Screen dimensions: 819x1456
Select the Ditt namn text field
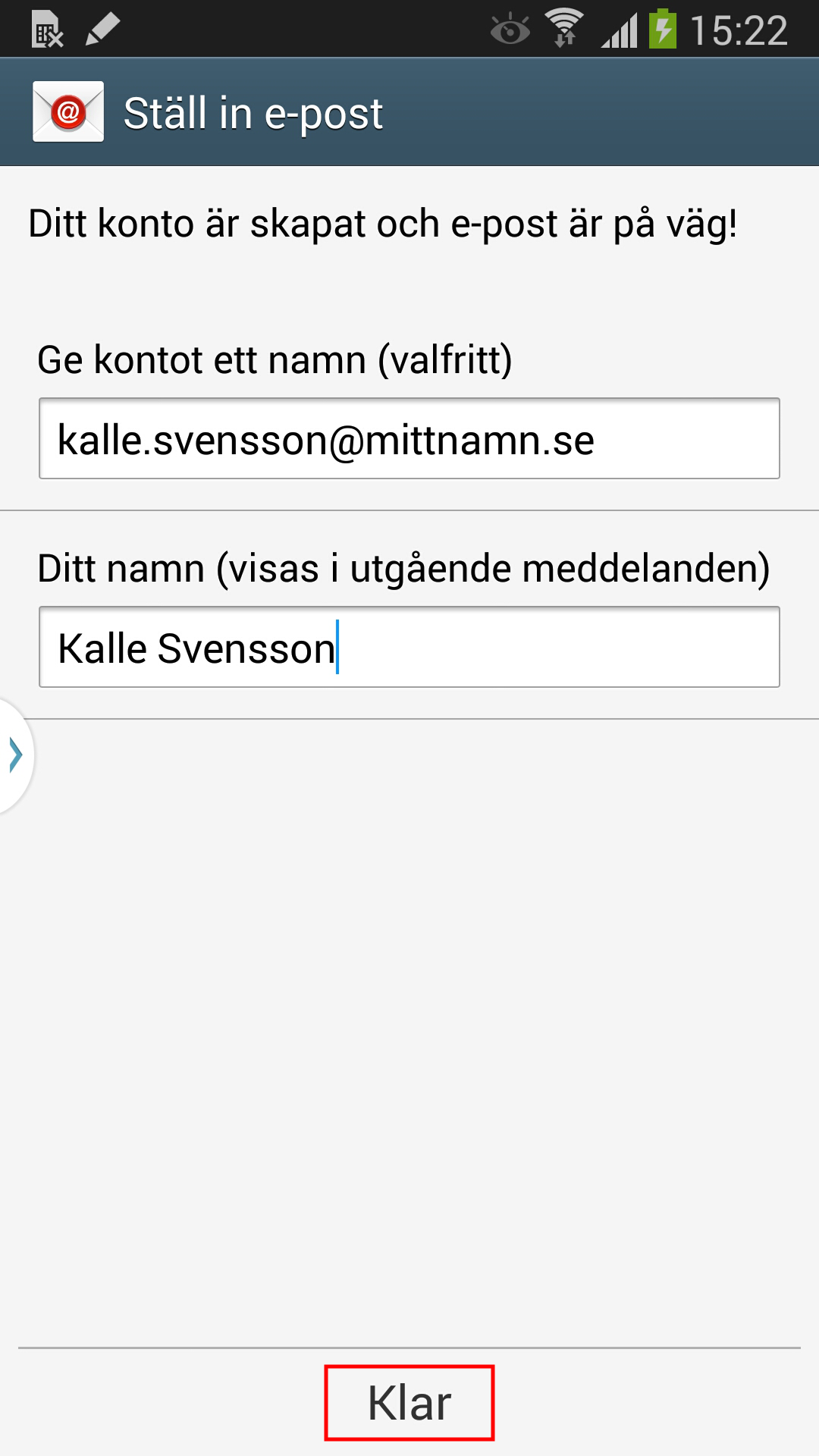point(409,647)
